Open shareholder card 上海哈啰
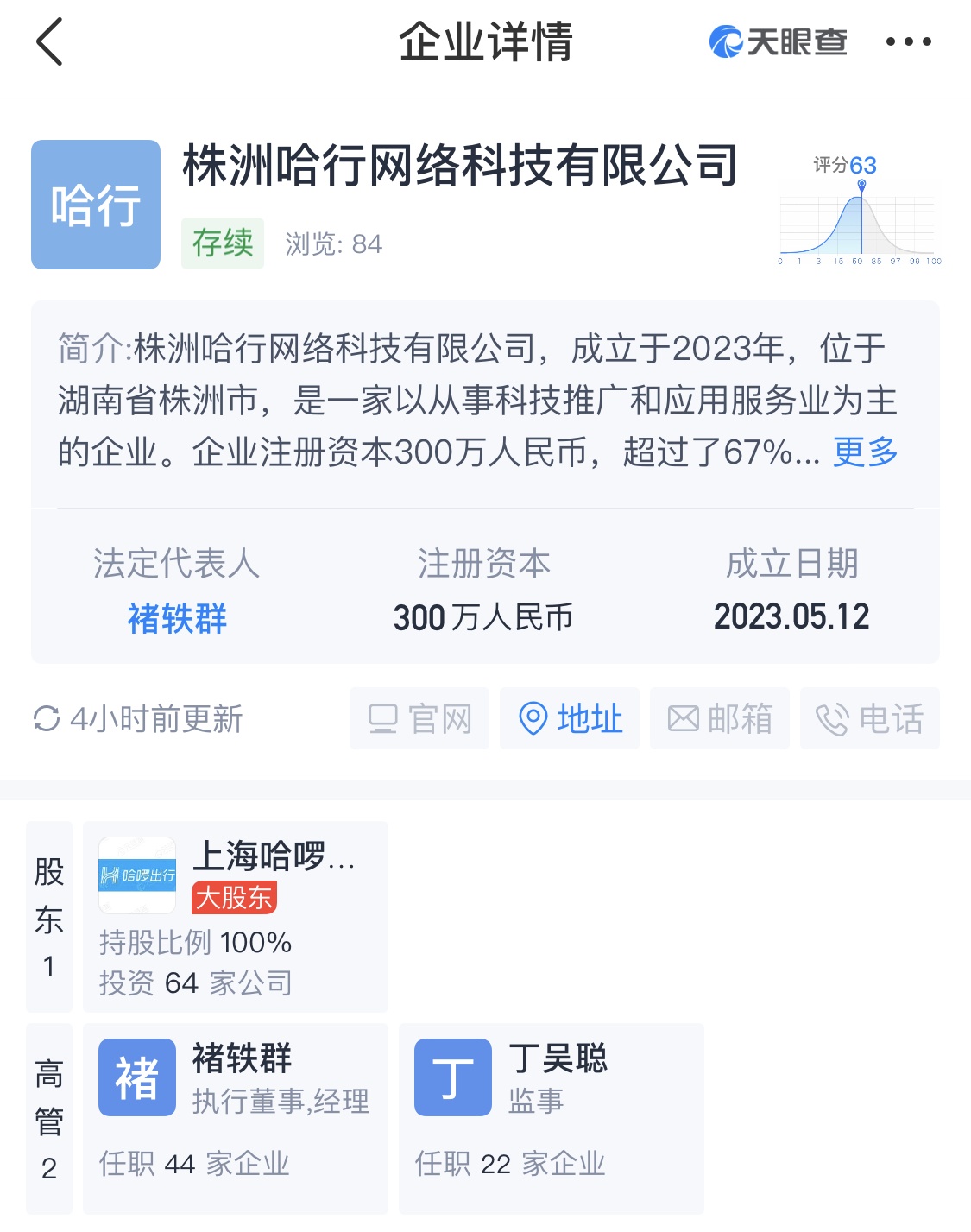Image resolution: width=971 pixels, height=1232 pixels. click(x=236, y=916)
